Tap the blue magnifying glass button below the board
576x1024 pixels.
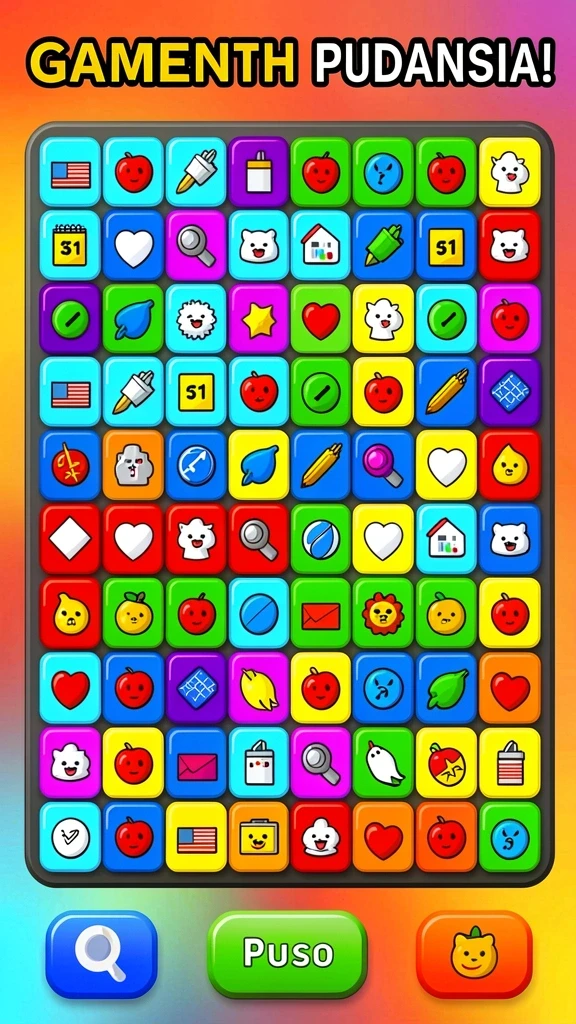click(101, 954)
